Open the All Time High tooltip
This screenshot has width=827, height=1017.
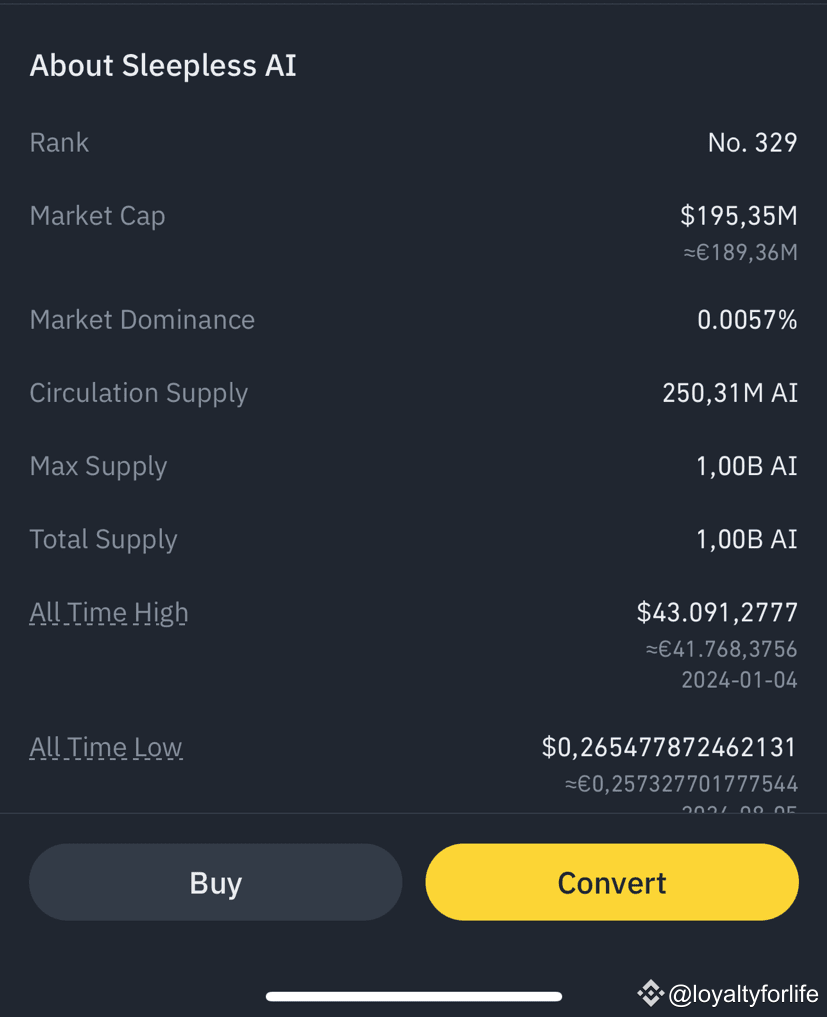tap(108, 612)
